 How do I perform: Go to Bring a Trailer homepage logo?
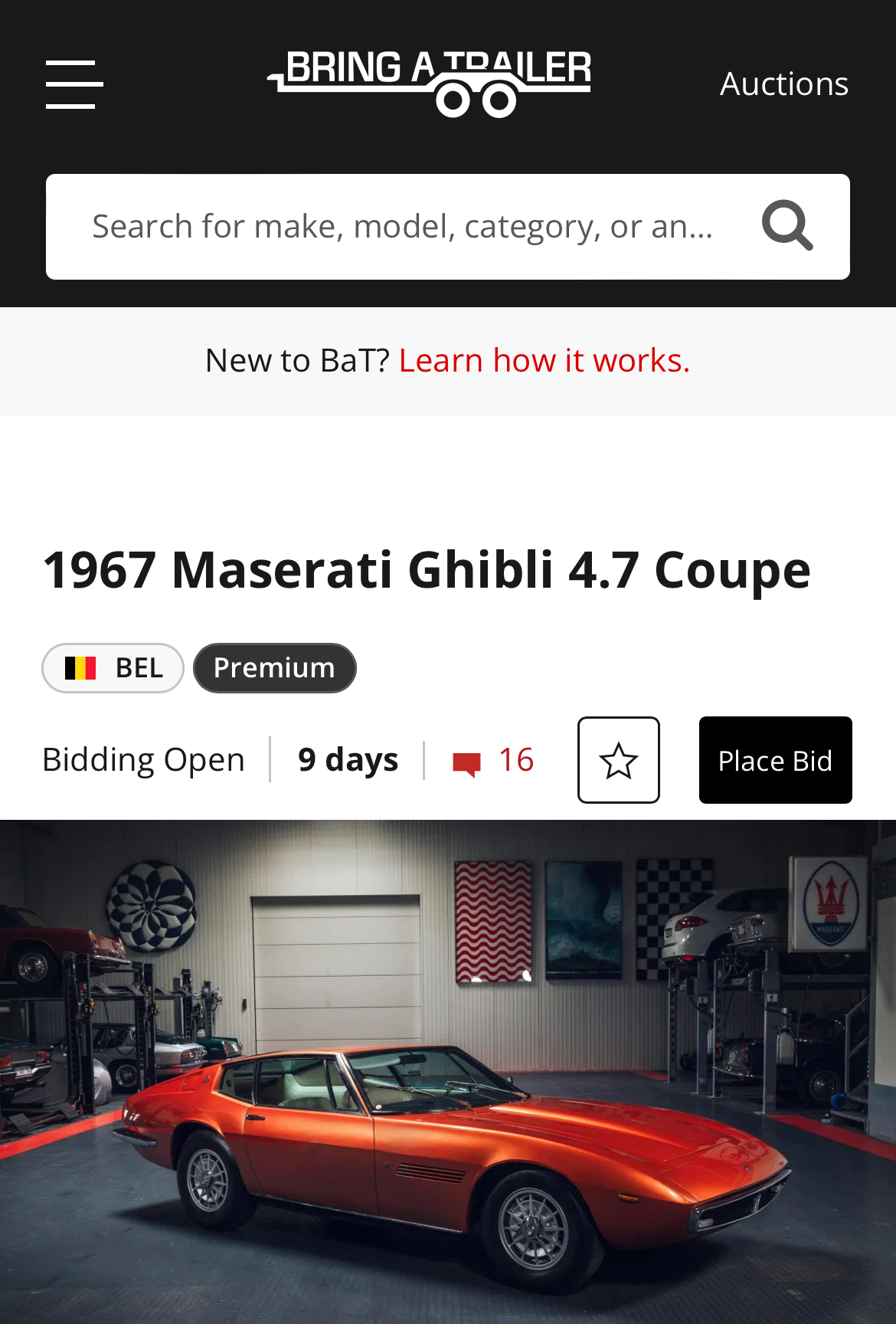pos(430,83)
